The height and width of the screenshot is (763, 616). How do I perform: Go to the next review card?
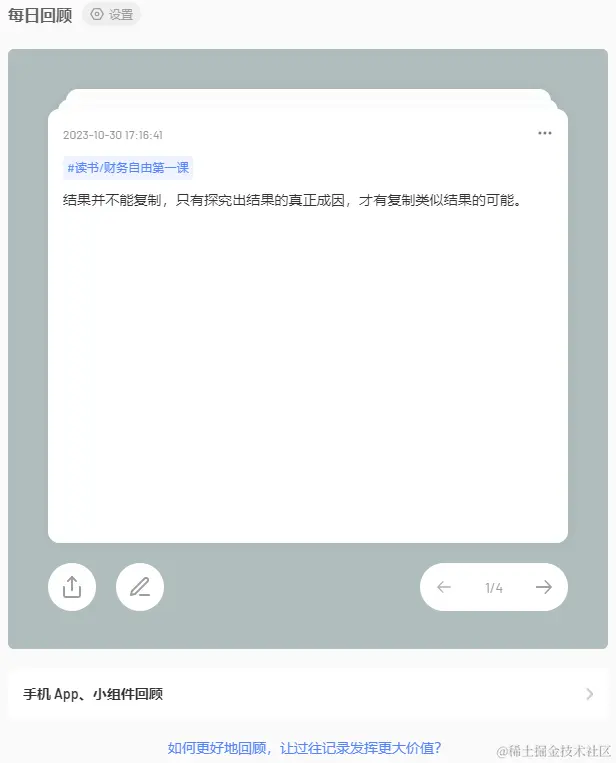[x=543, y=587]
